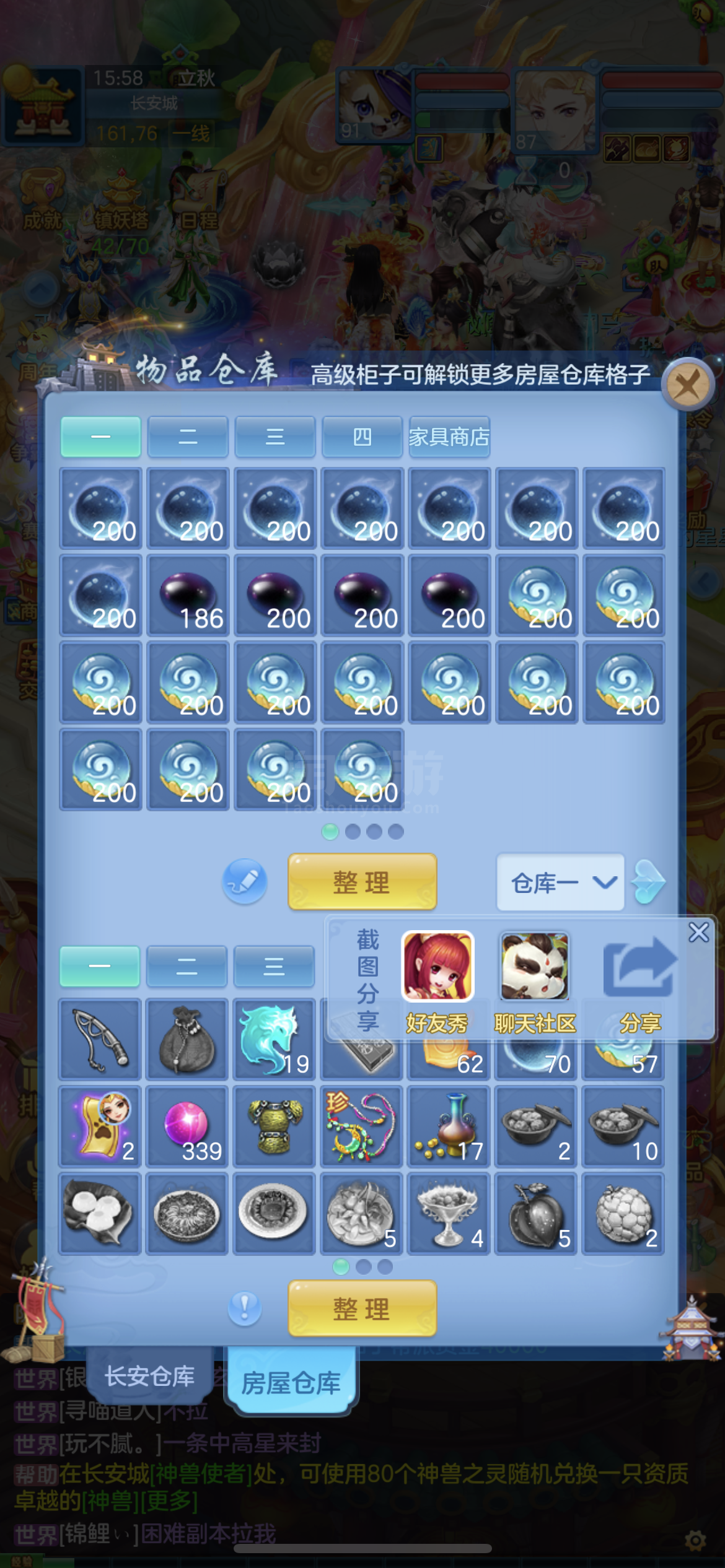Select the gold armor item in backpack

pos(275,1126)
